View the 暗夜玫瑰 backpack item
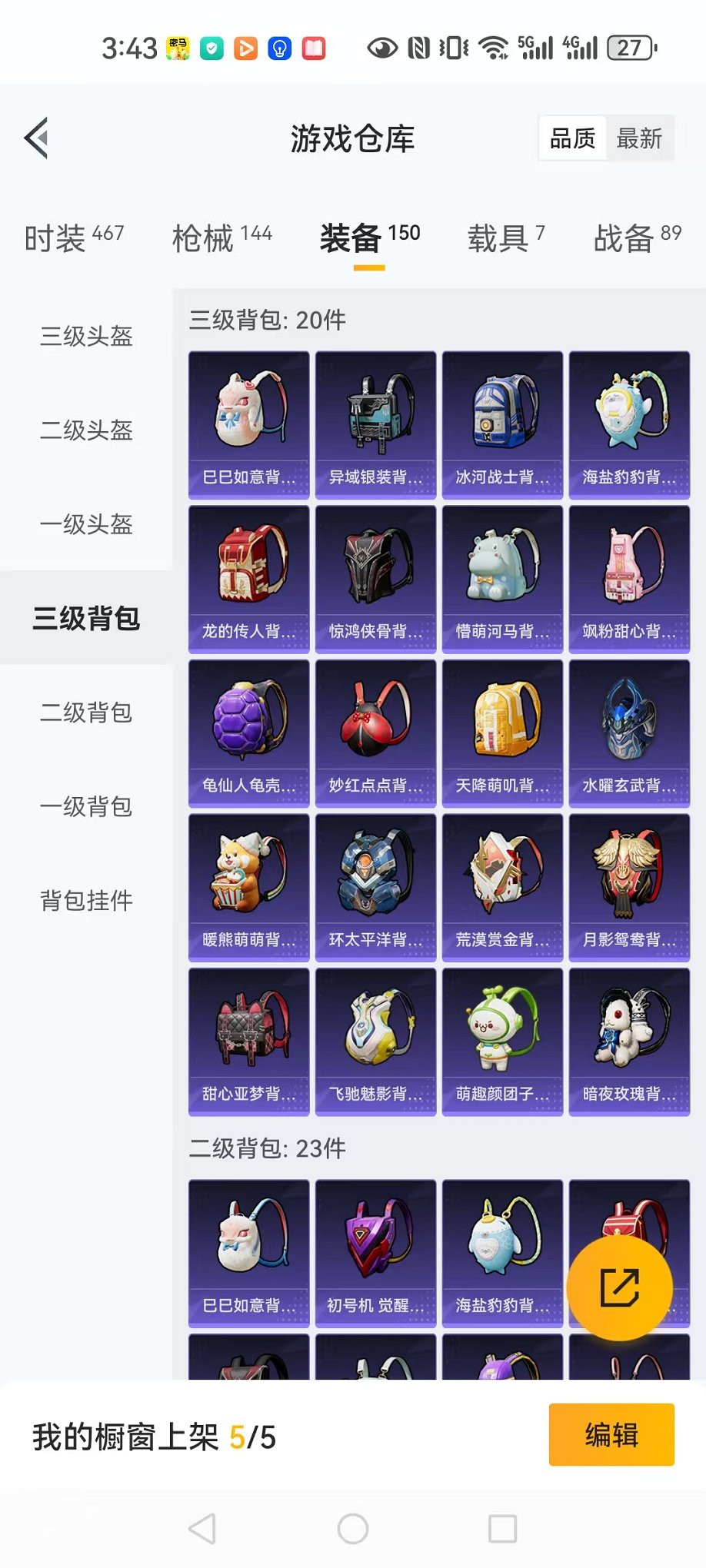The height and width of the screenshot is (1568, 706). (629, 1041)
